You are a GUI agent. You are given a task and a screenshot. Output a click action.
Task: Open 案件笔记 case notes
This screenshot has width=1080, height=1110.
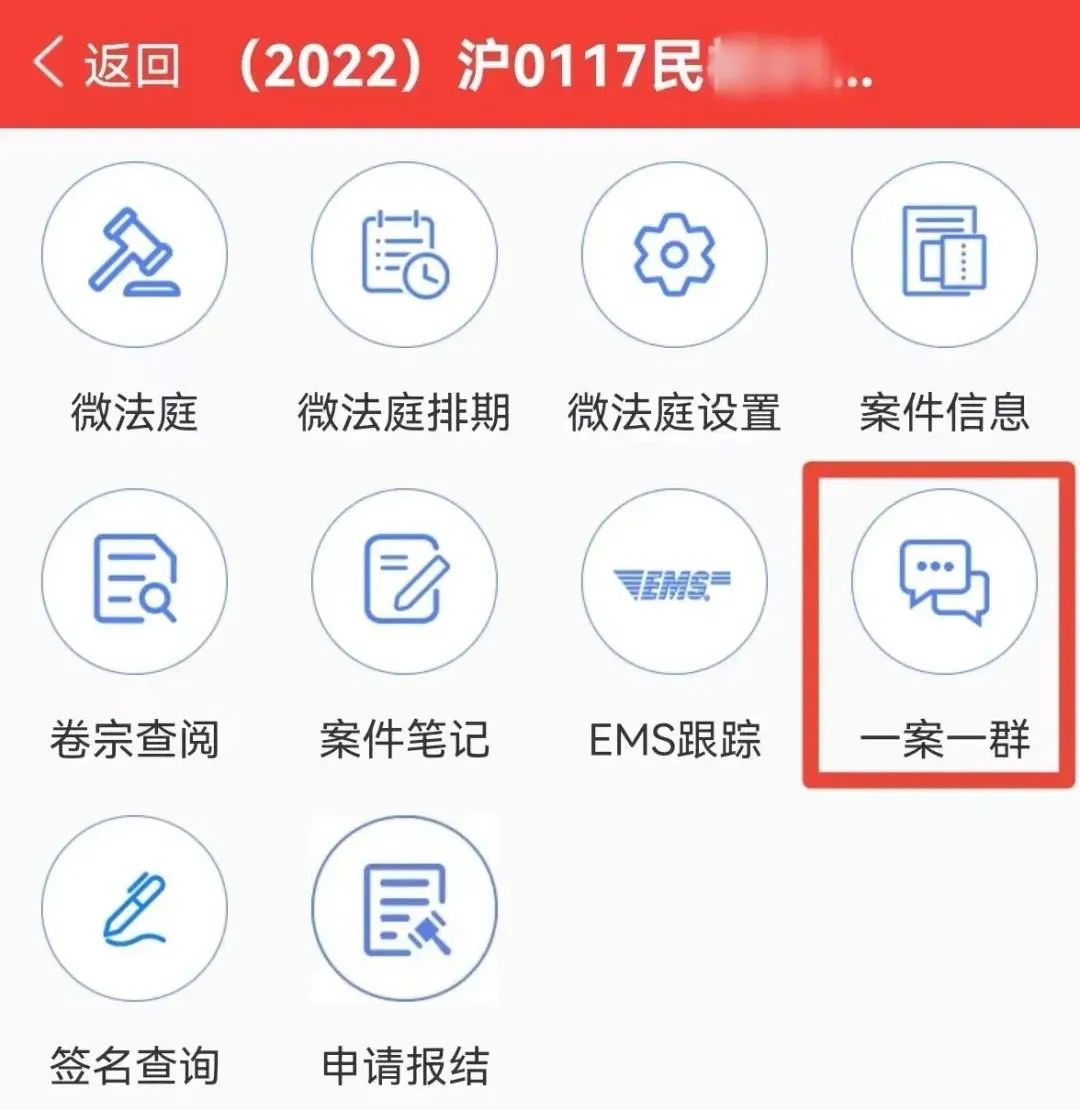point(405,583)
